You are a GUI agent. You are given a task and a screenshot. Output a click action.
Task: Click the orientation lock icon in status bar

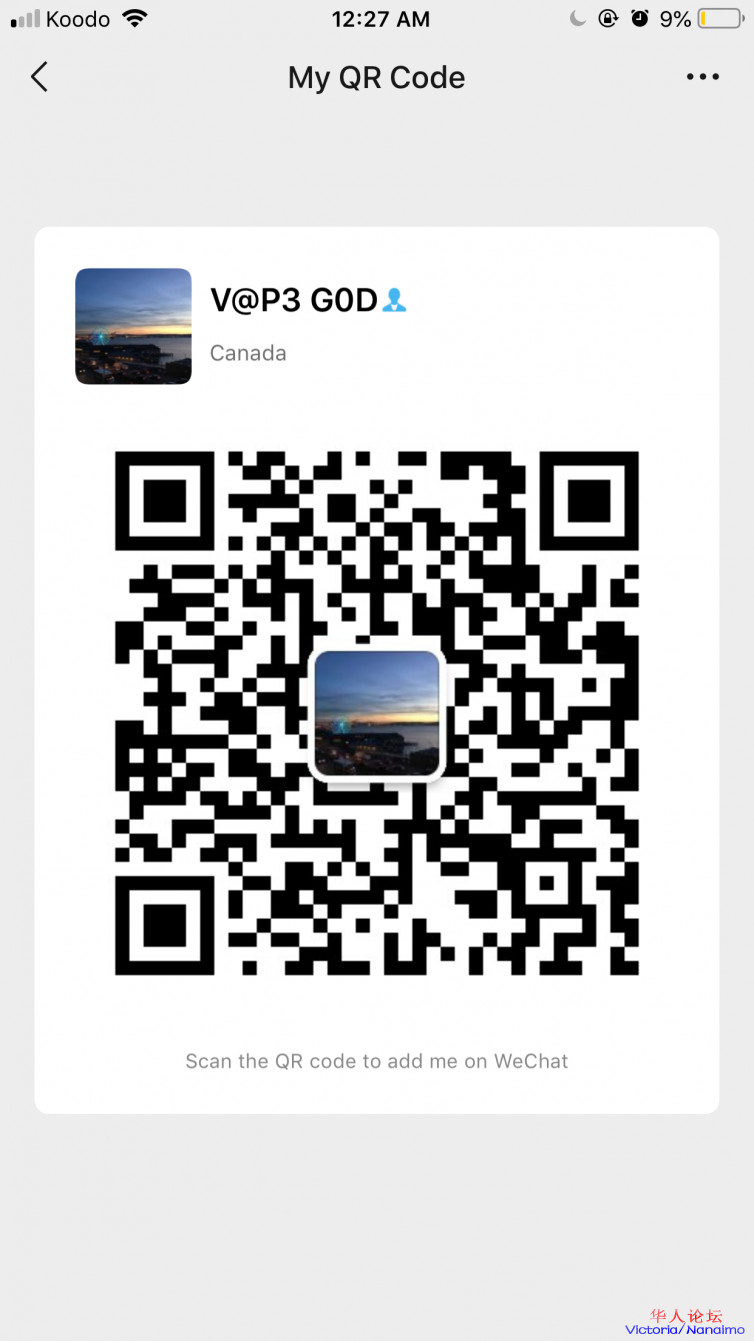pyautogui.click(x=609, y=17)
